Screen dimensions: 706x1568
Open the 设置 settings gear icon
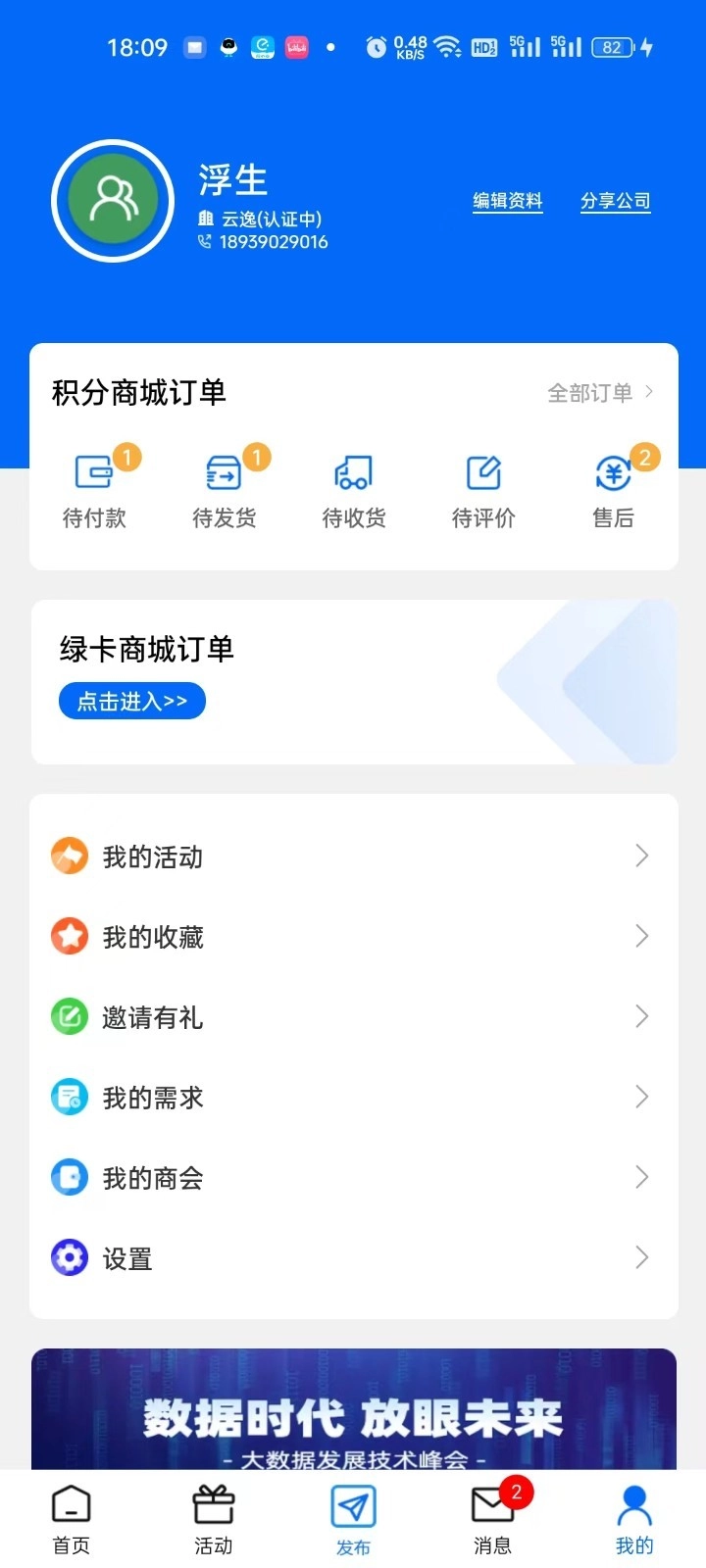coord(70,1256)
